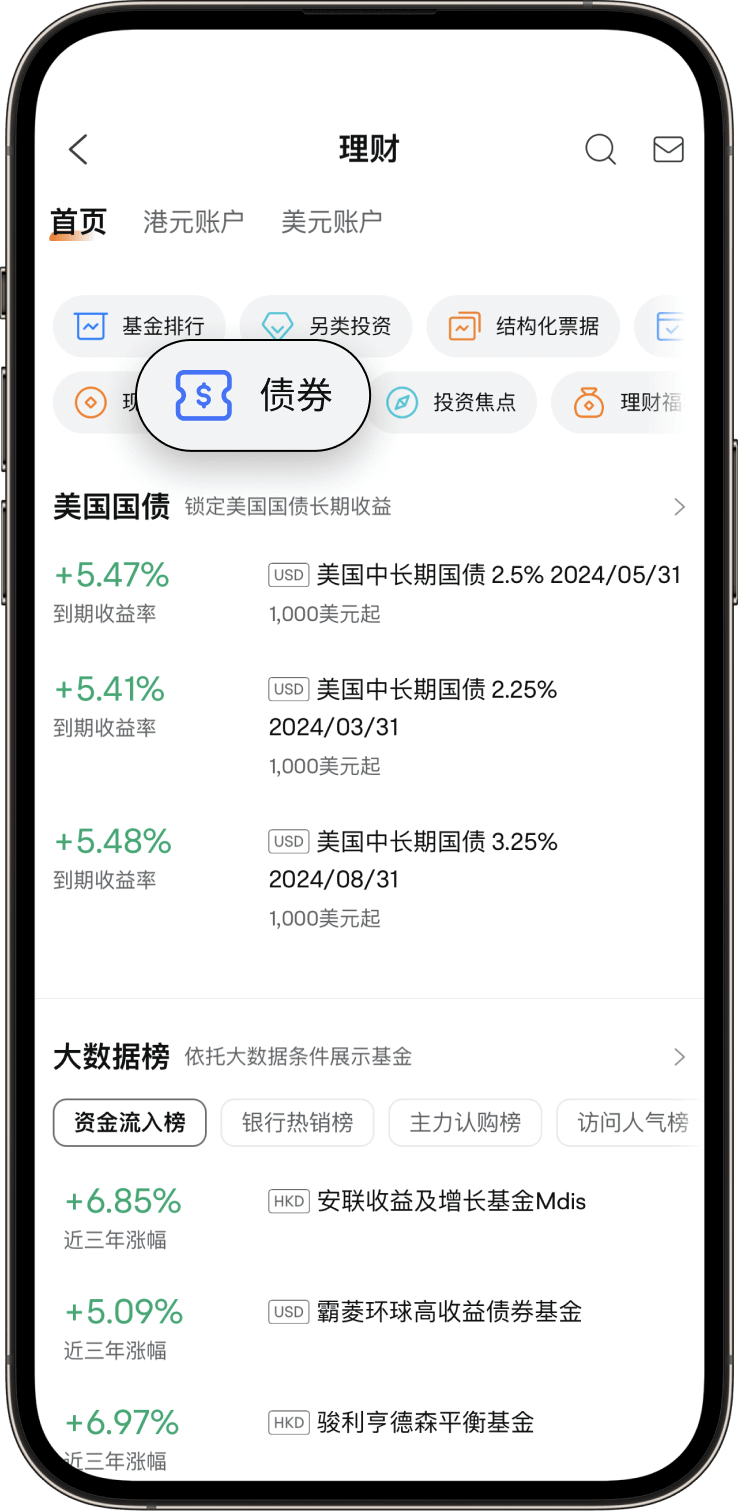Screen dimensions: 738x1511
Task: Select the 主力认购榜 ranking chip
Action: (465, 1122)
